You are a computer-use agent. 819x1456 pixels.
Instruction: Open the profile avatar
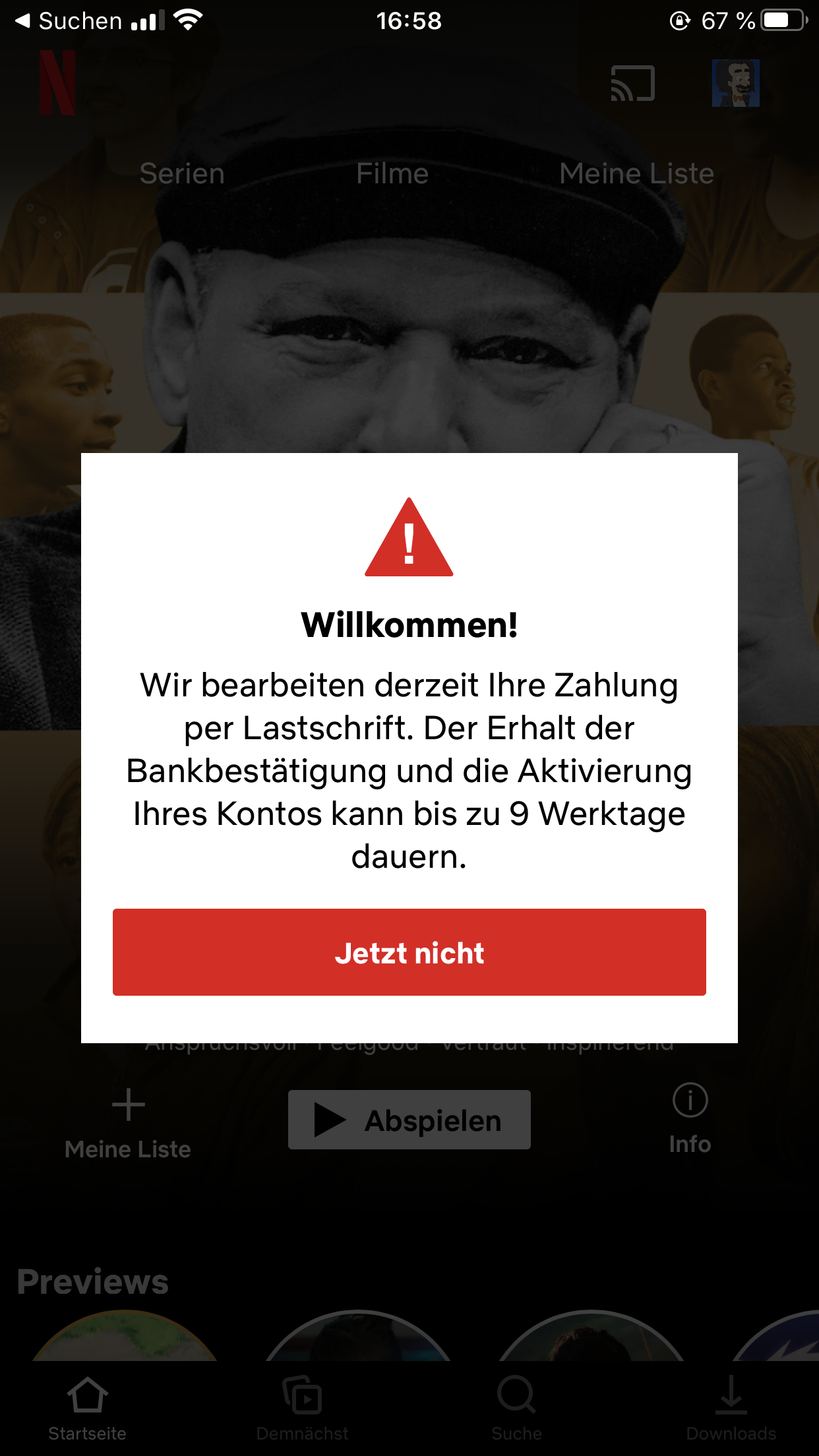point(736,83)
